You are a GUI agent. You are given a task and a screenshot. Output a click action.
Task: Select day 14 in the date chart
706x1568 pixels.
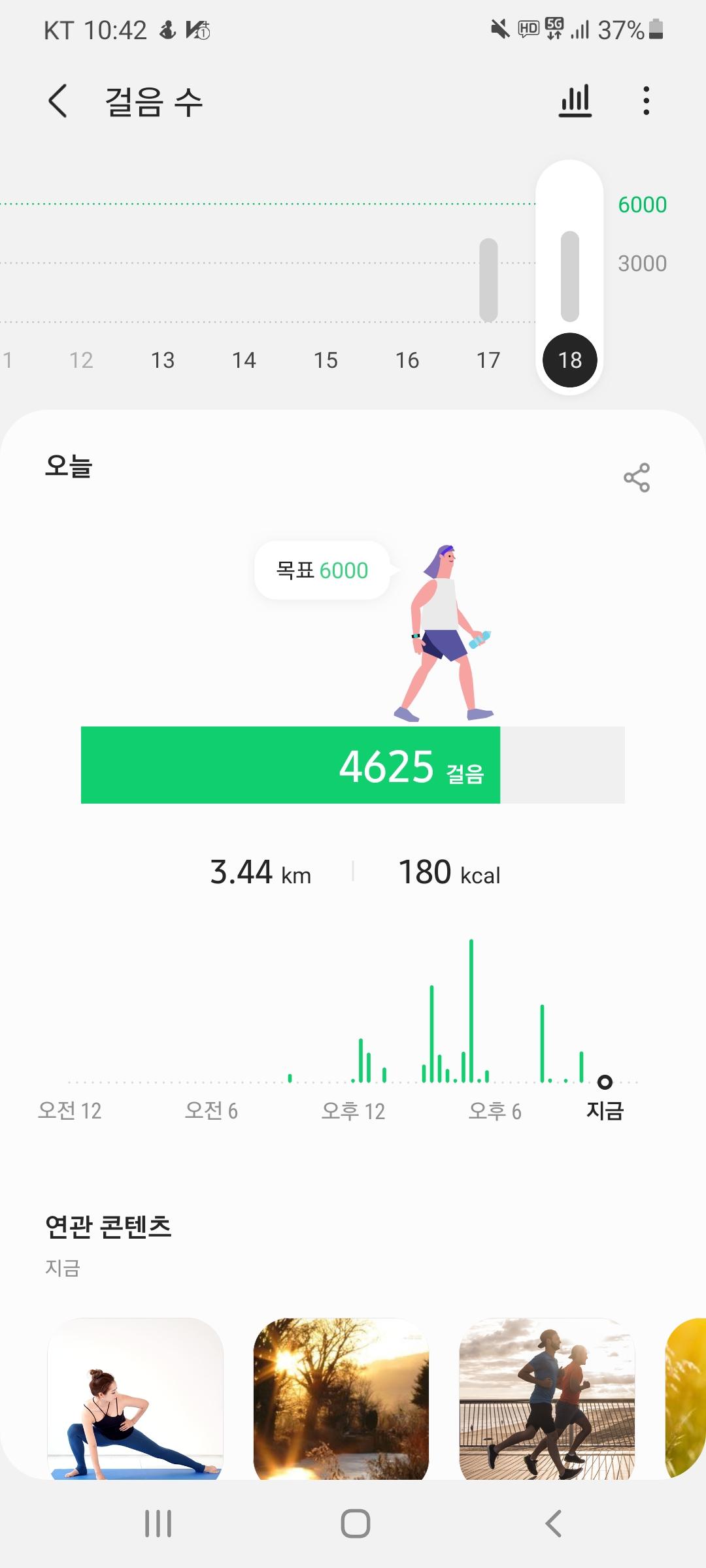244,359
